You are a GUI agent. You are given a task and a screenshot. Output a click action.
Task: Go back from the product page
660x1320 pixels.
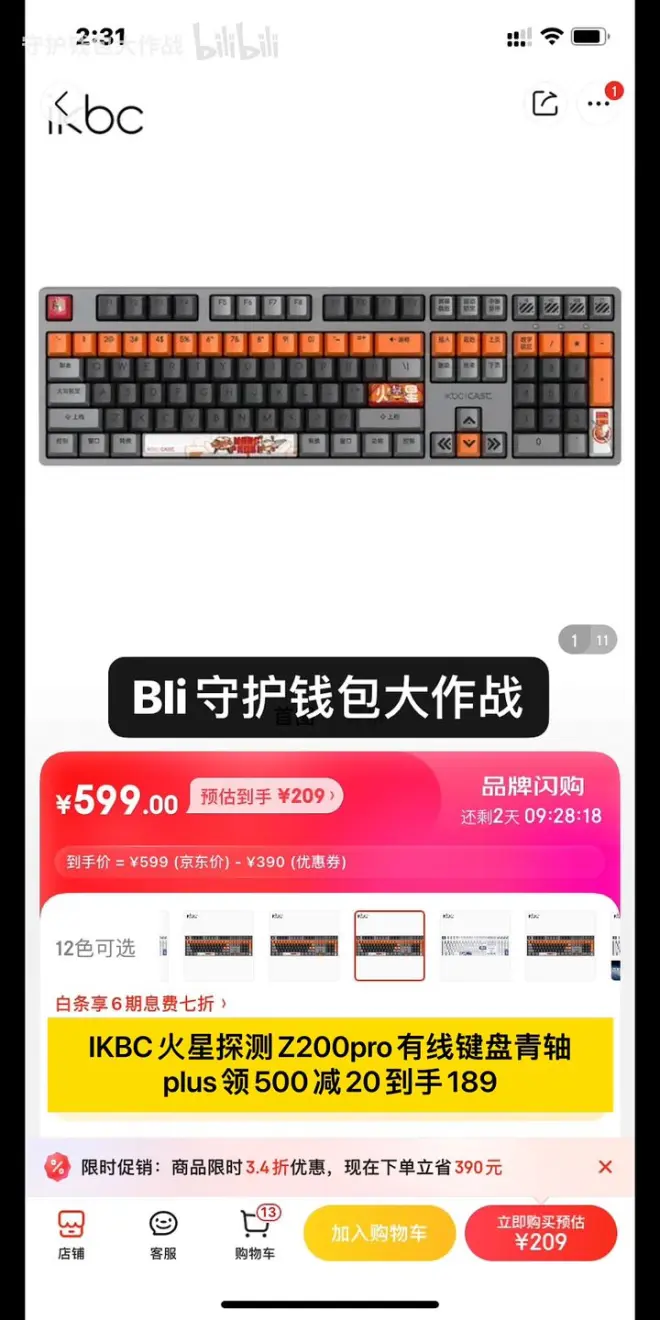(x=62, y=103)
